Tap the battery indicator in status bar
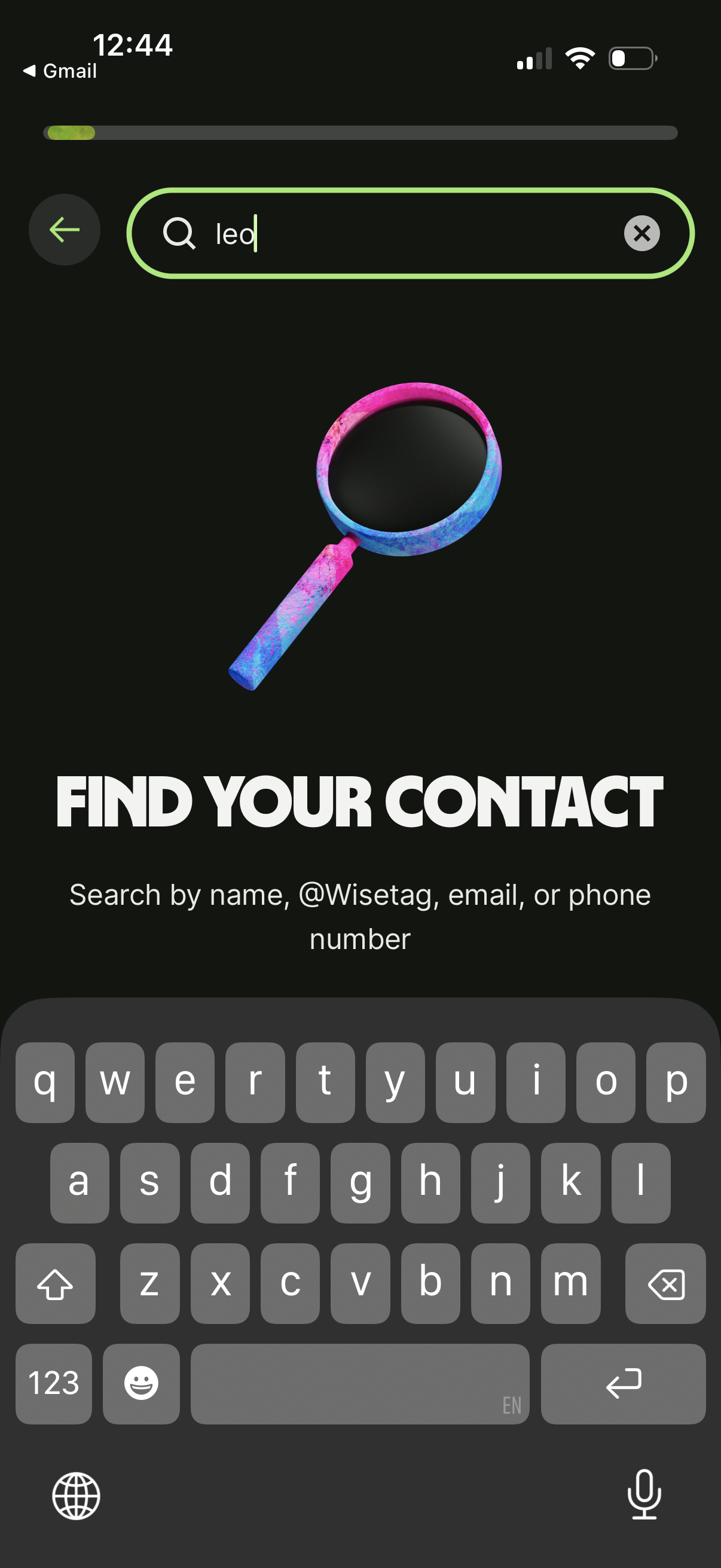 (631, 57)
